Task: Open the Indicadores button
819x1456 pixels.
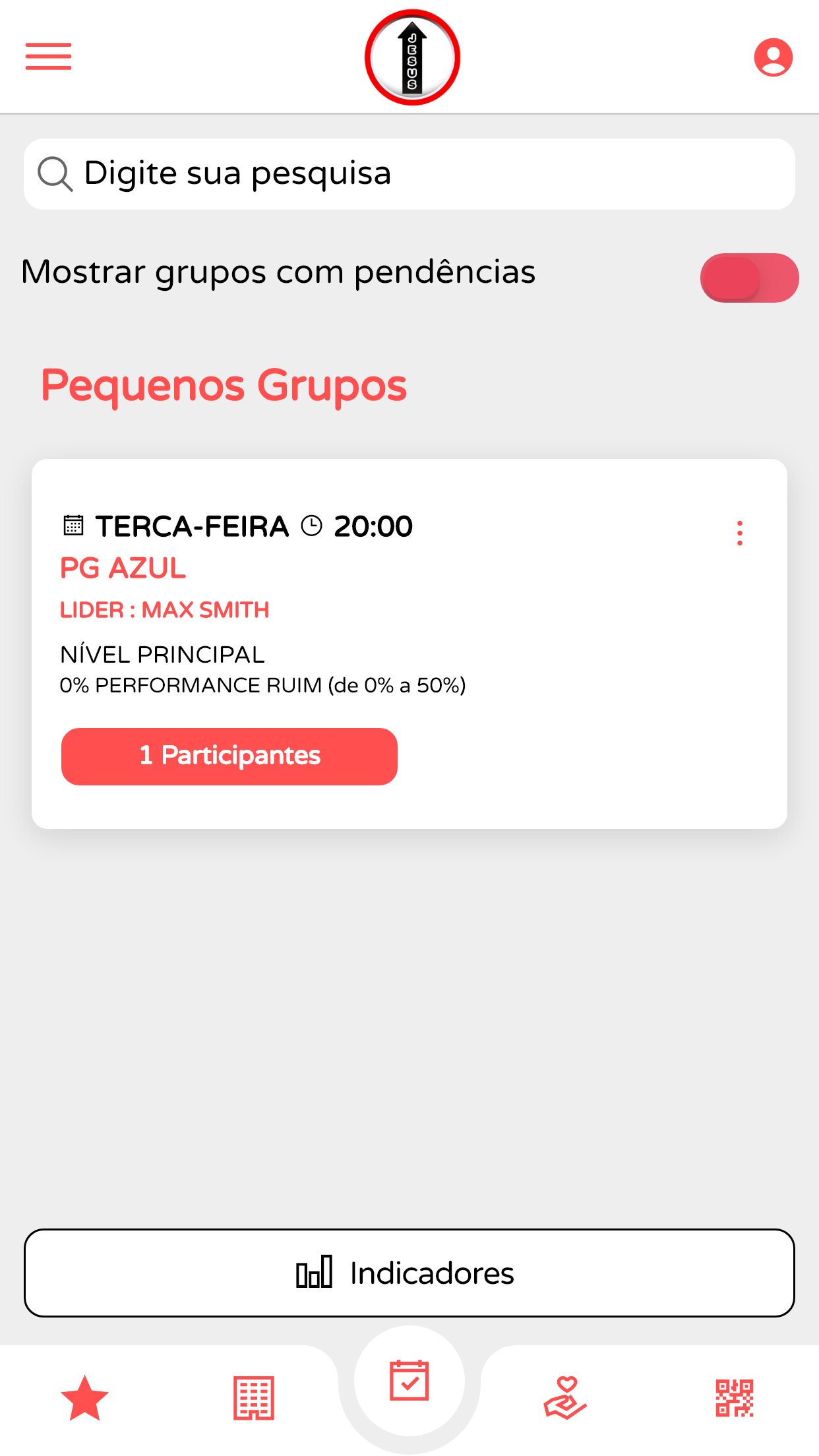Action: (409, 1273)
